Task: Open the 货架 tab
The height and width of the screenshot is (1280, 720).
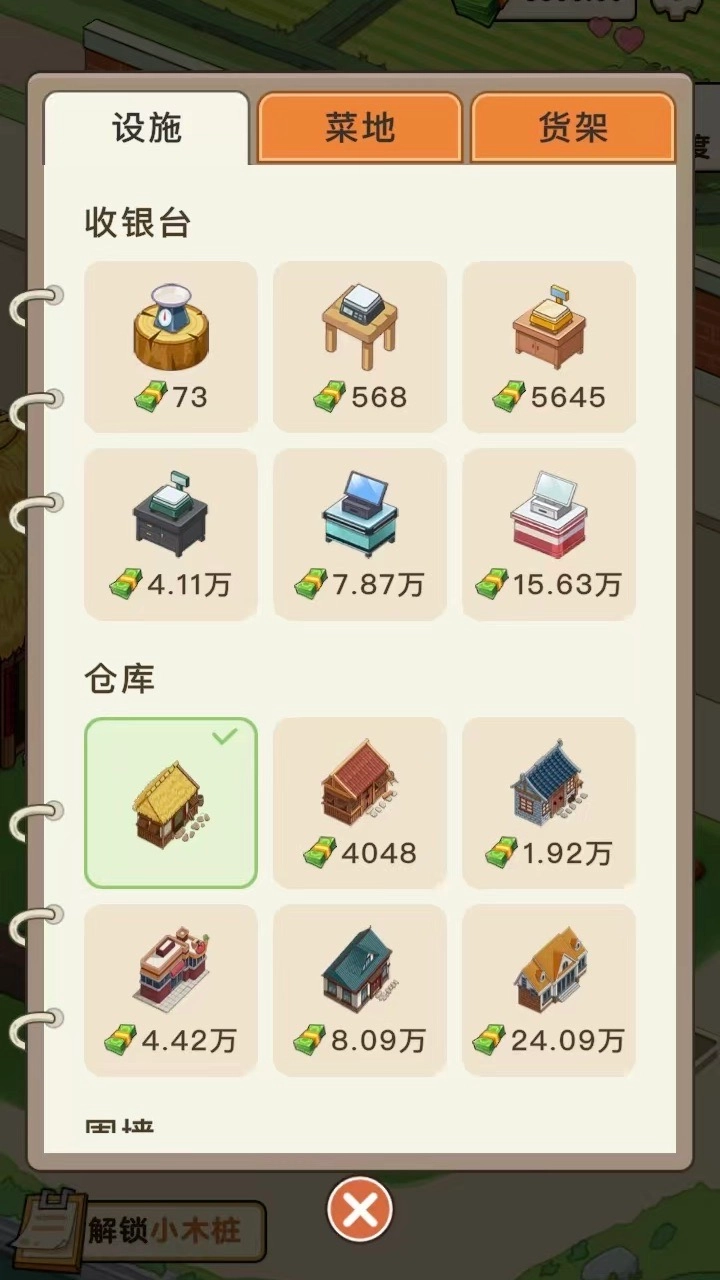Action: (x=573, y=127)
